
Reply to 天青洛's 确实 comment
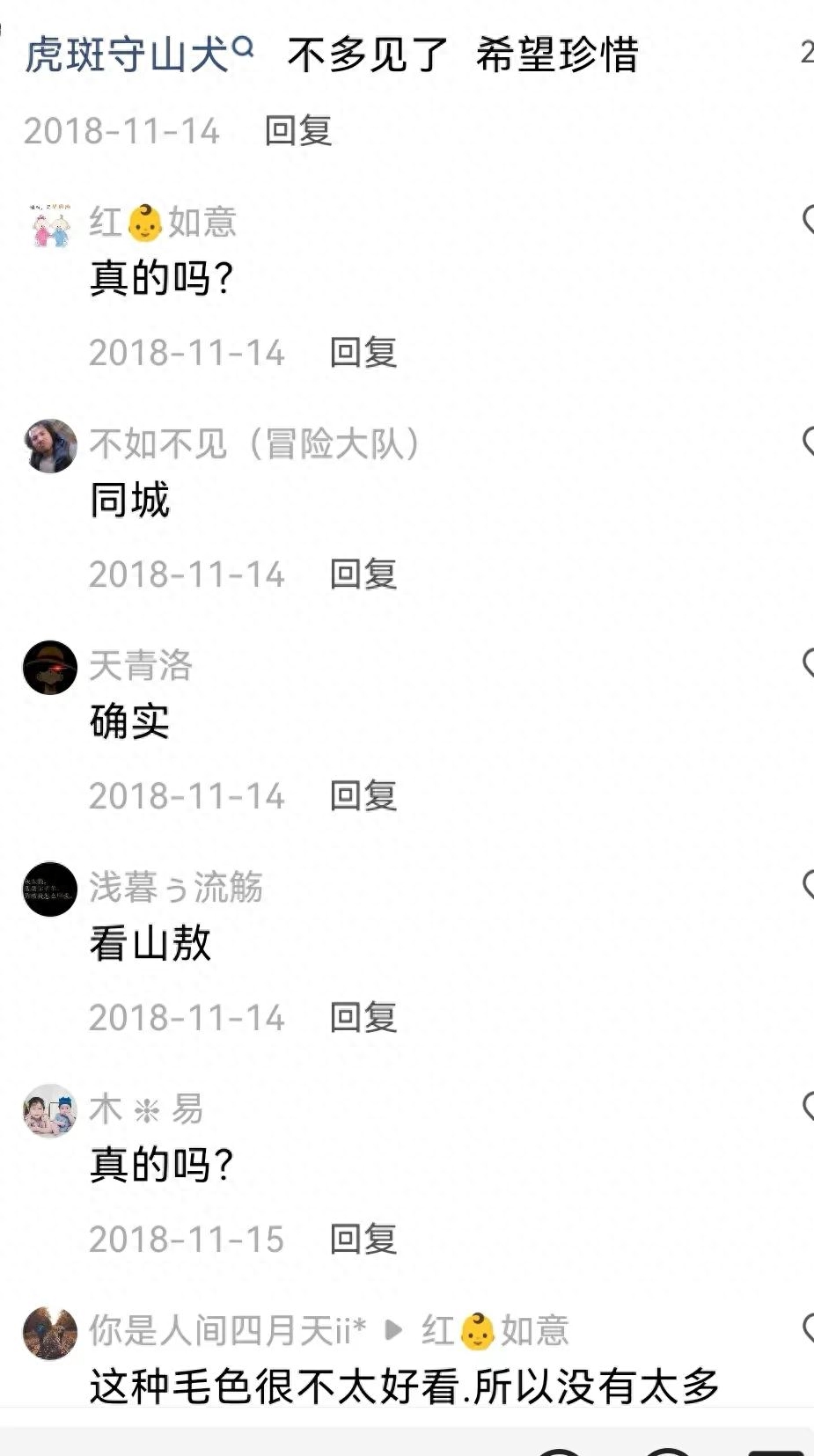[363, 796]
